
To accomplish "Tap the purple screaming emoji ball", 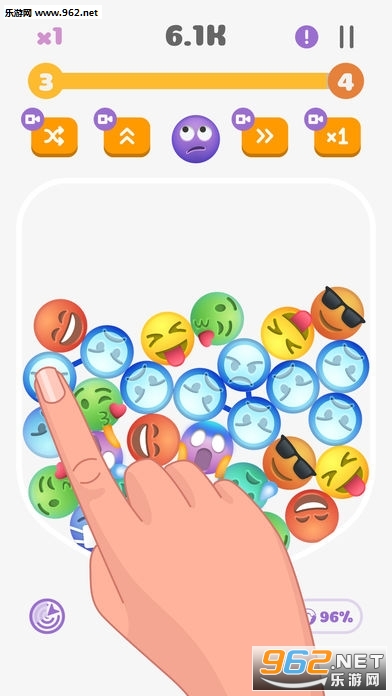I will click(x=205, y=448).
